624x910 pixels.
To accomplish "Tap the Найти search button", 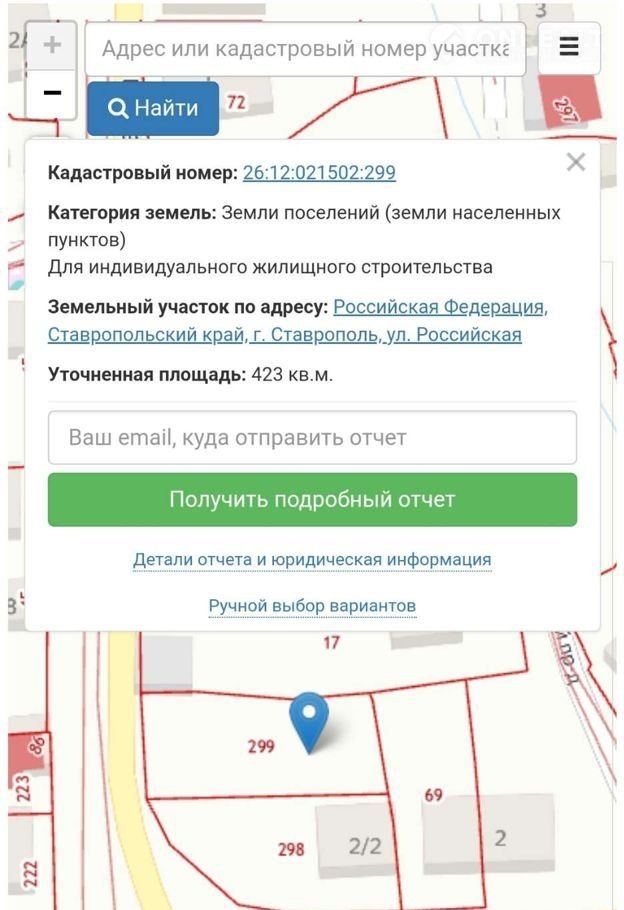I will tap(153, 108).
